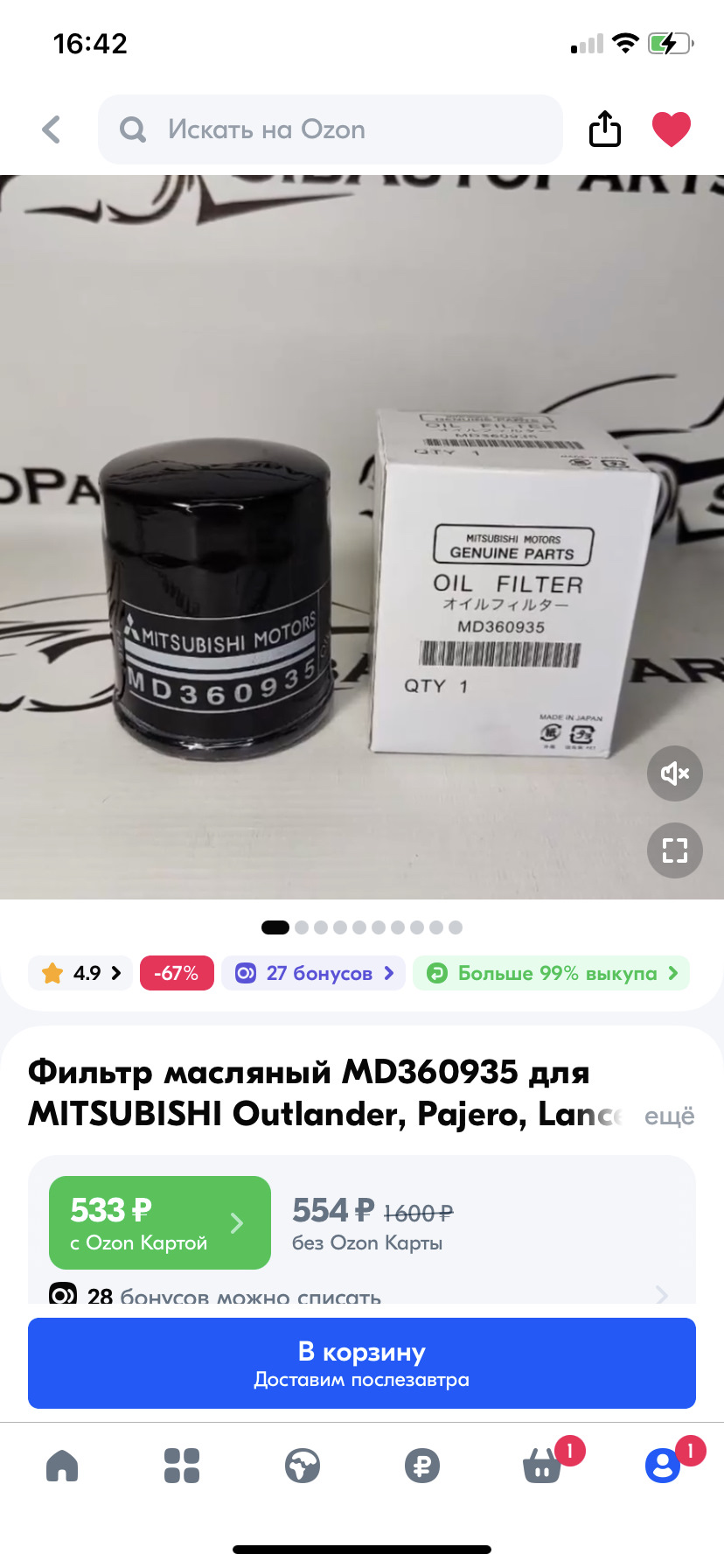Image resolution: width=724 pixels, height=1568 pixels.
Task: Share this oil filter product
Action: (604, 129)
